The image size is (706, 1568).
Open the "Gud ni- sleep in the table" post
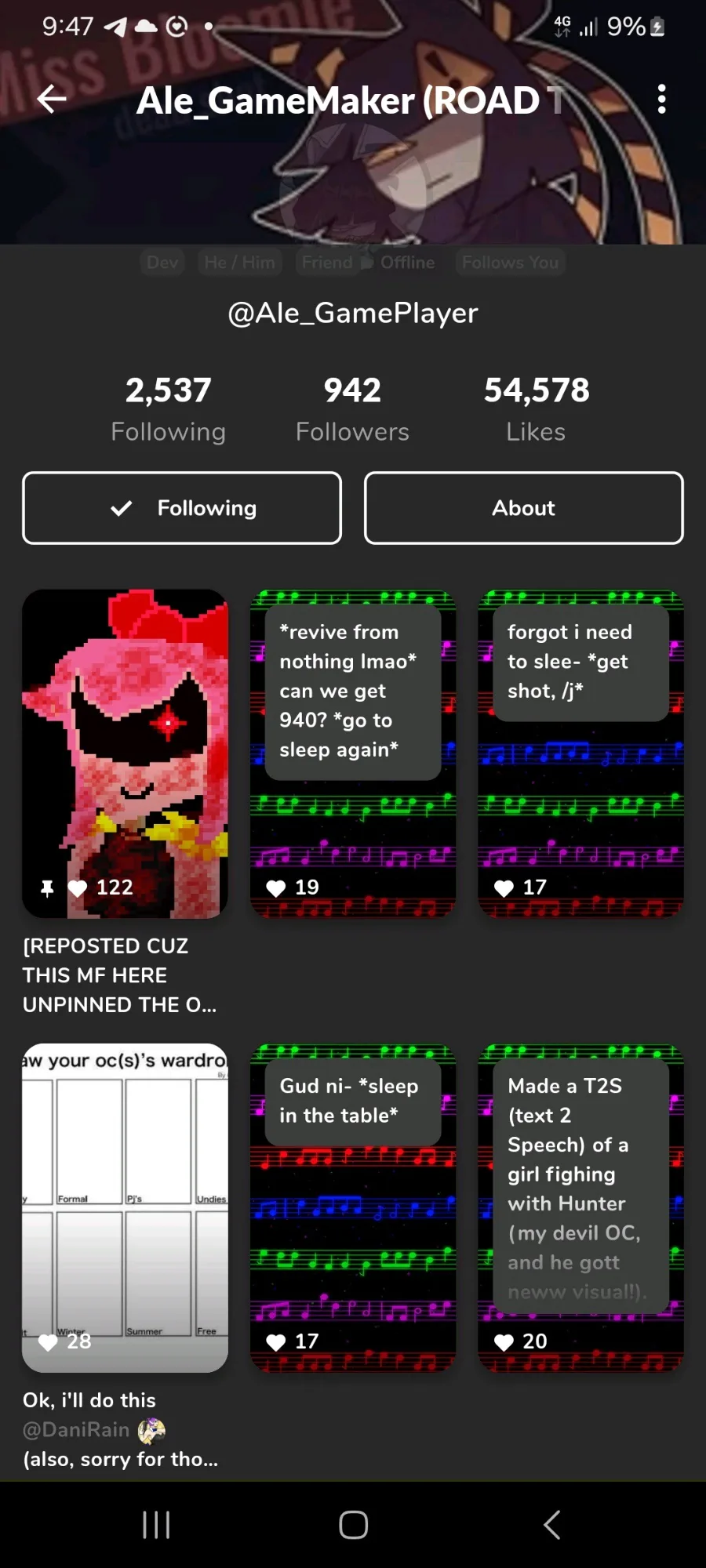click(353, 1207)
